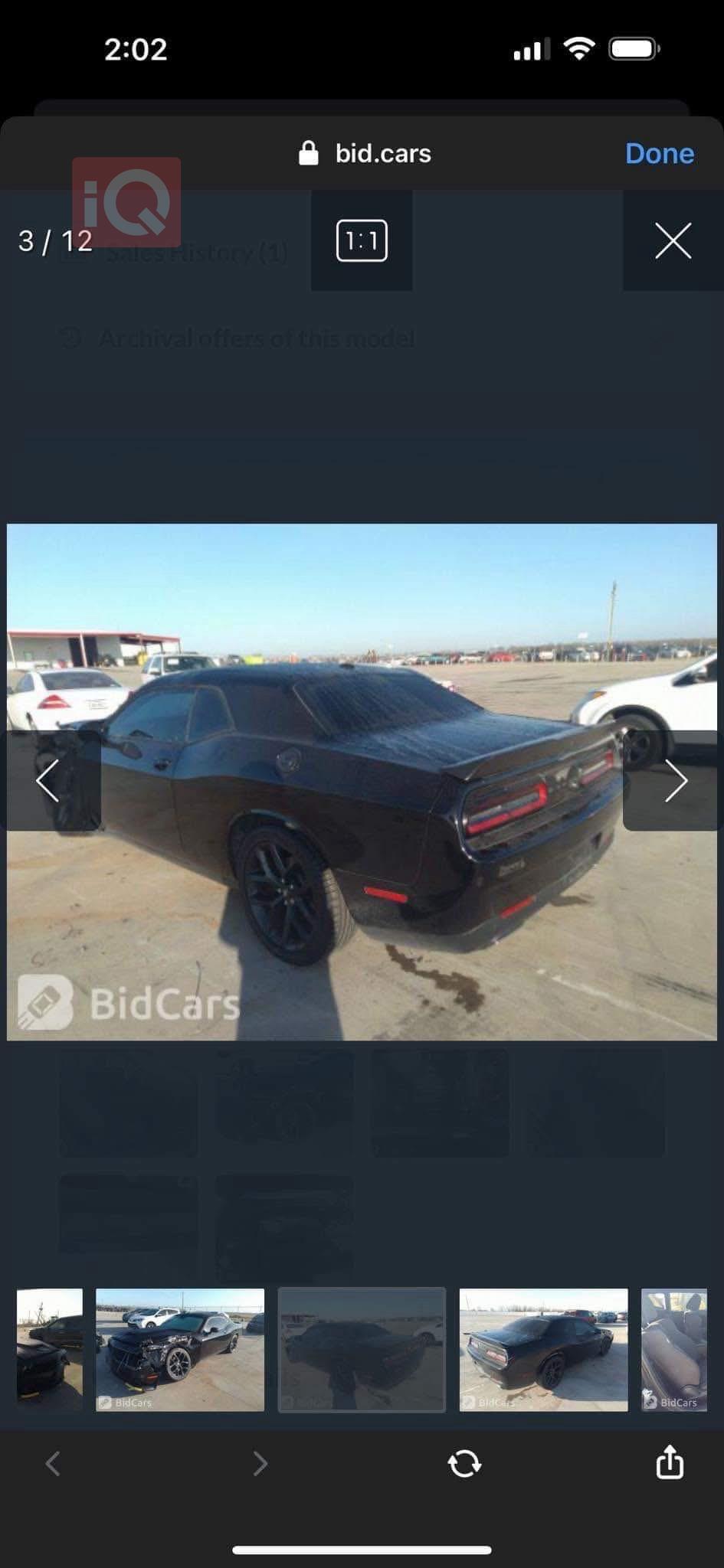Open the damaged front view thumbnail

(180, 1349)
